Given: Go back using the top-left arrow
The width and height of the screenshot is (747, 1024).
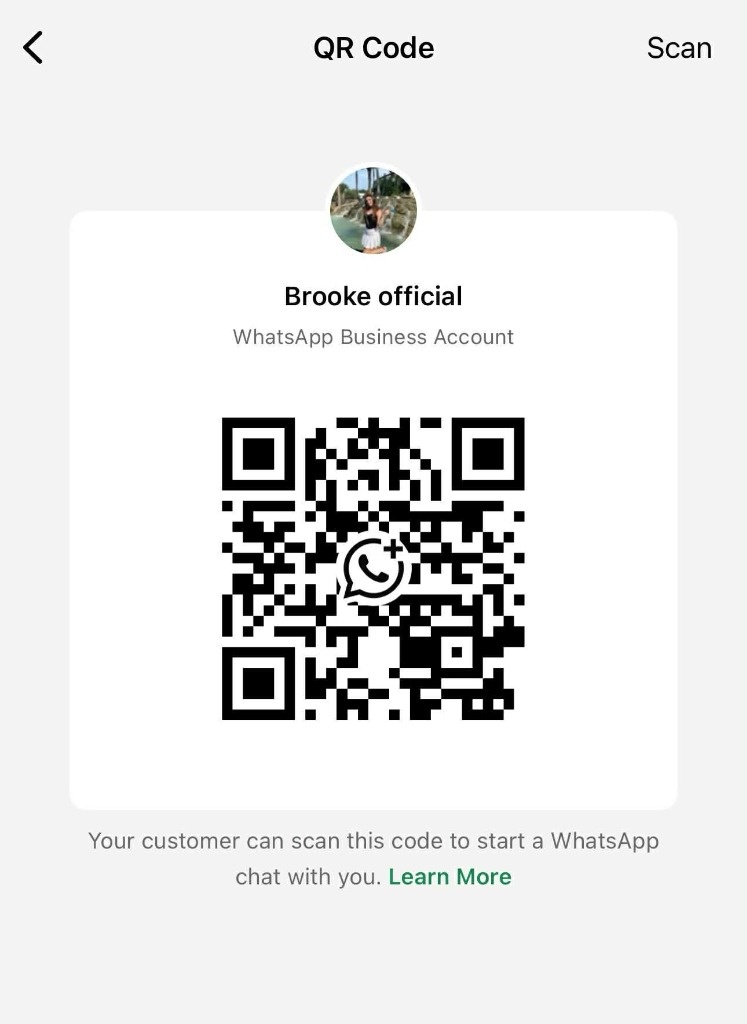Looking at the screenshot, I should [33, 47].
